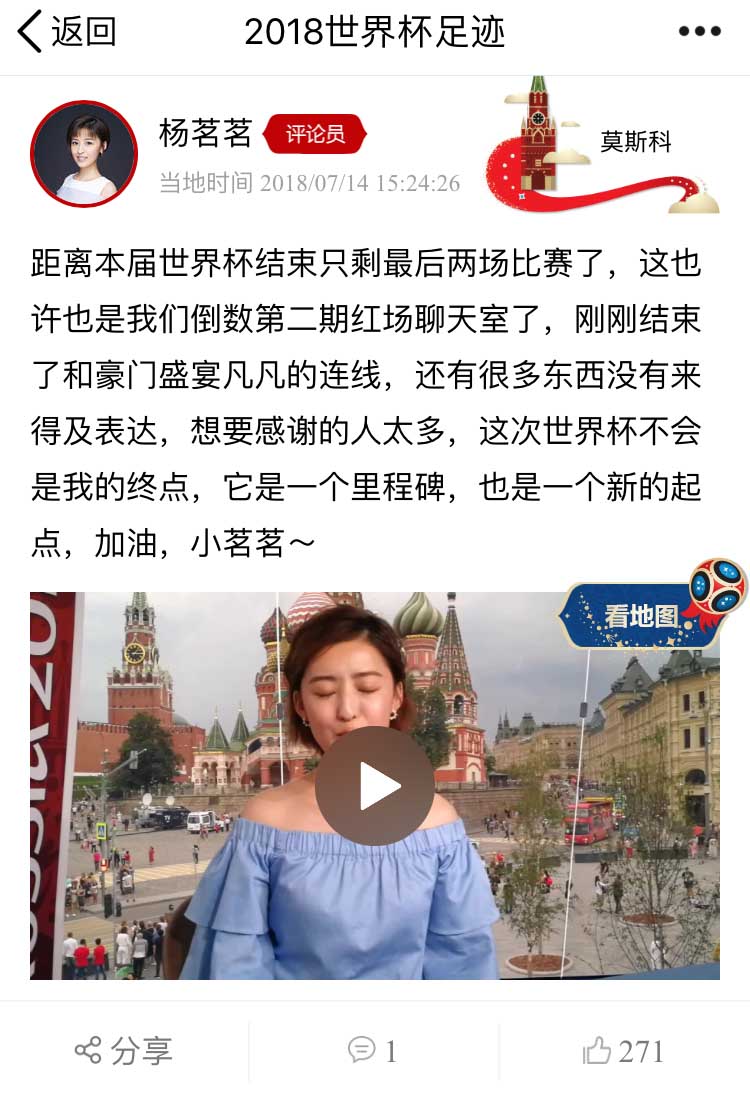The height and width of the screenshot is (1097, 750).
Task: Like this post with 271 likes
Action: click(x=623, y=1051)
